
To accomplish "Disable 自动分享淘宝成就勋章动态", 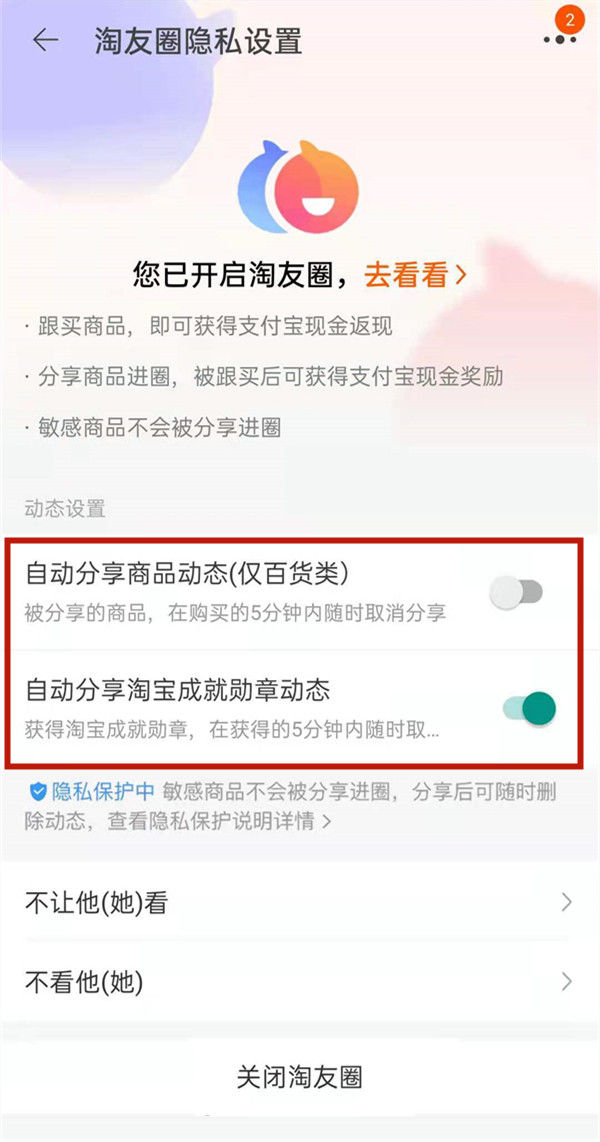I will [x=529, y=708].
